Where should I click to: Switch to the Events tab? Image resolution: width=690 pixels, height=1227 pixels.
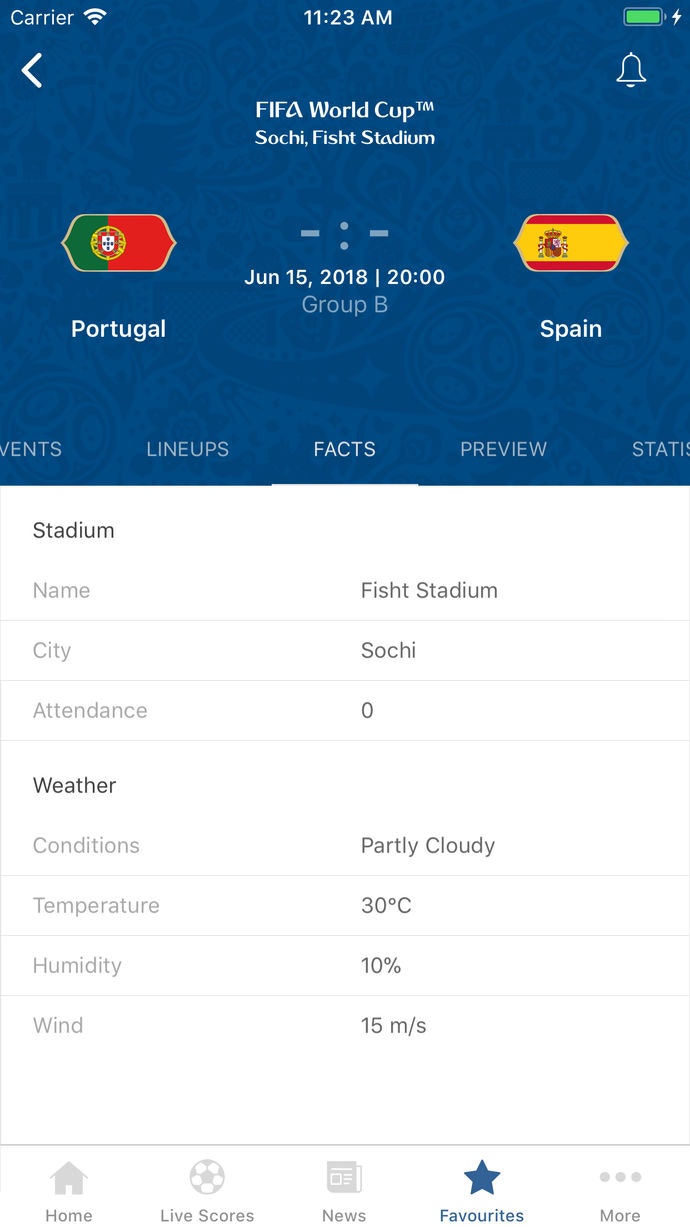[31, 449]
